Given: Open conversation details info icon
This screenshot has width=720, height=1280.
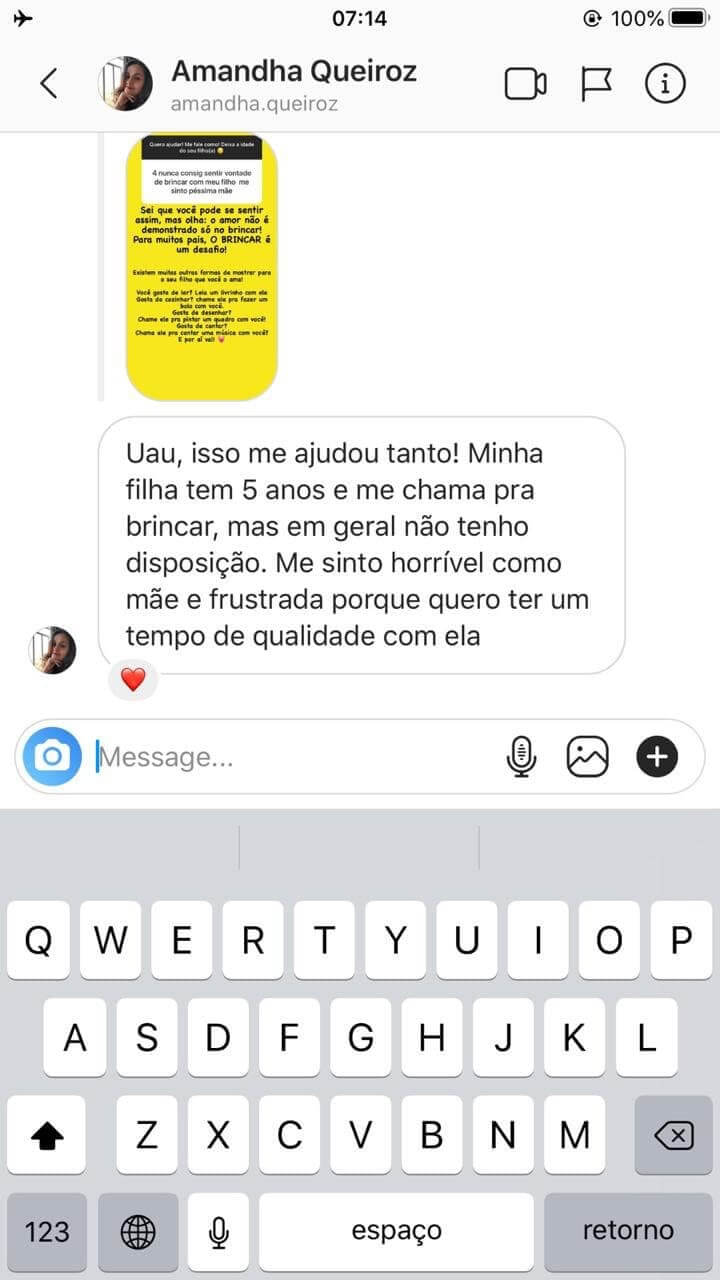Looking at the screenshot, I should (x=665, y=84).
